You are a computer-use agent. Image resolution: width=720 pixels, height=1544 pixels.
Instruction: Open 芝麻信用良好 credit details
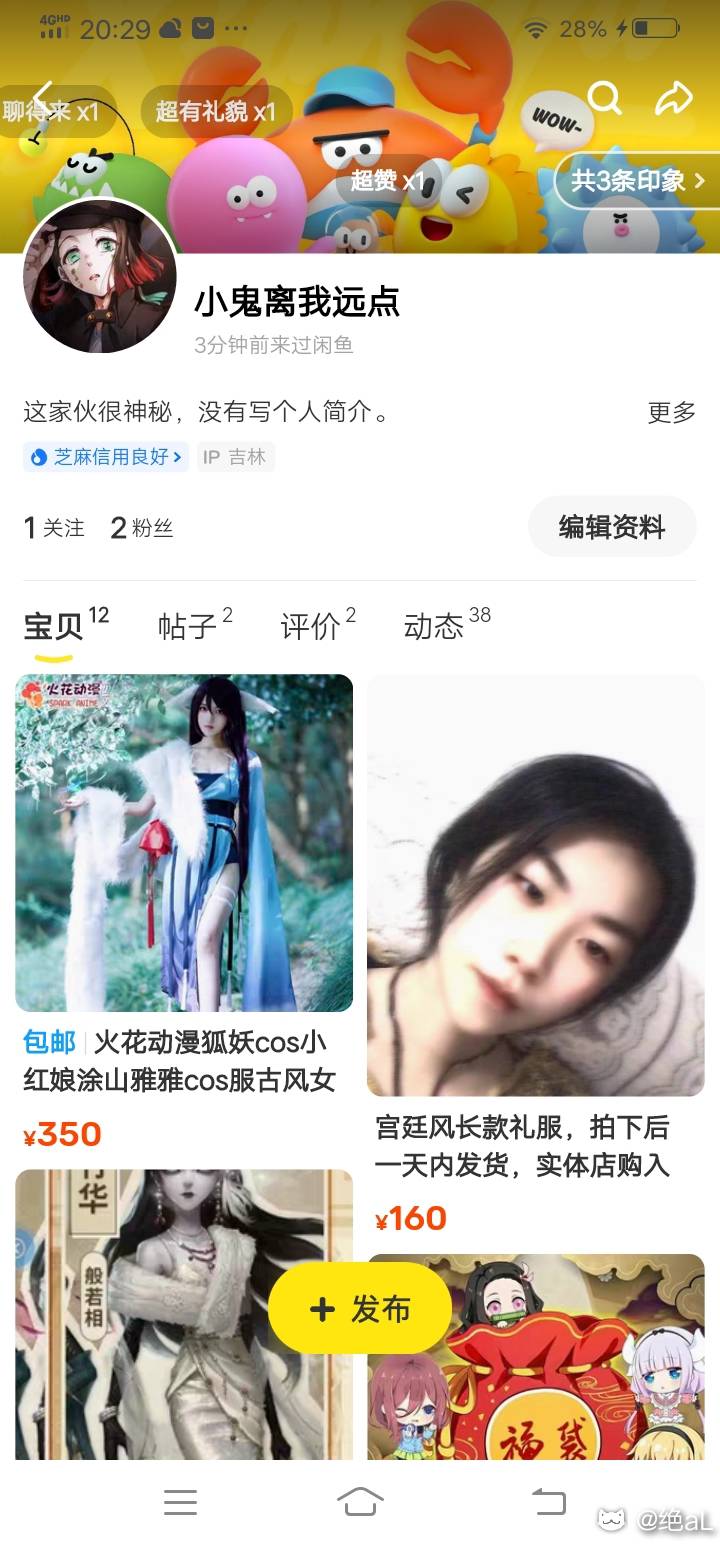106,457
